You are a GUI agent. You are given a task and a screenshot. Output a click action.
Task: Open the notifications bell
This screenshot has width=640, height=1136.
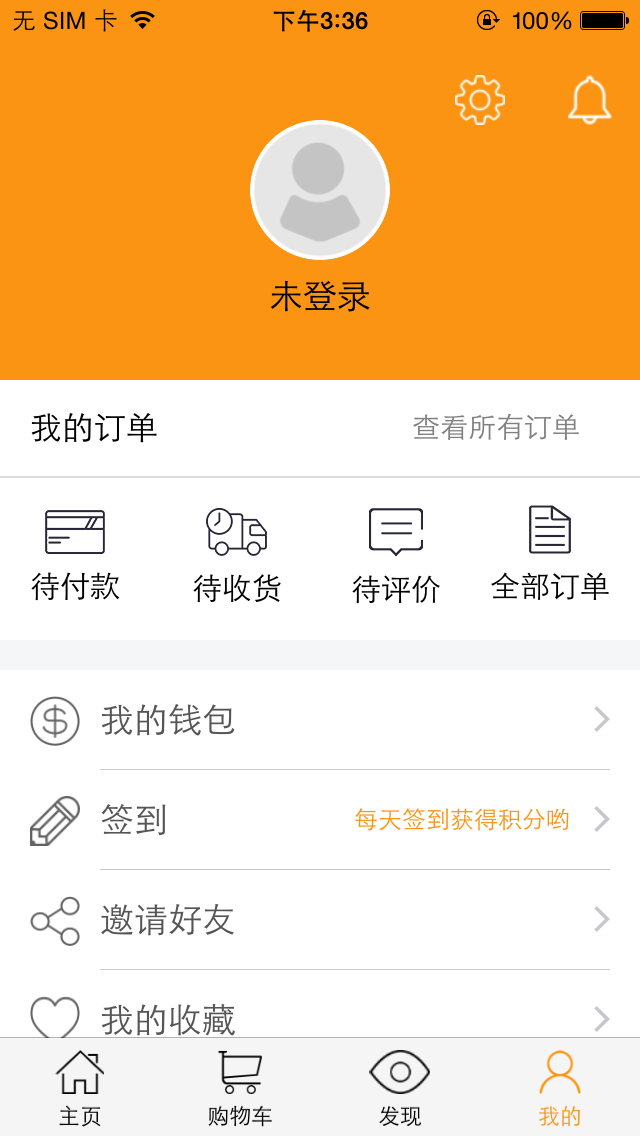click(x=589, y=100)
